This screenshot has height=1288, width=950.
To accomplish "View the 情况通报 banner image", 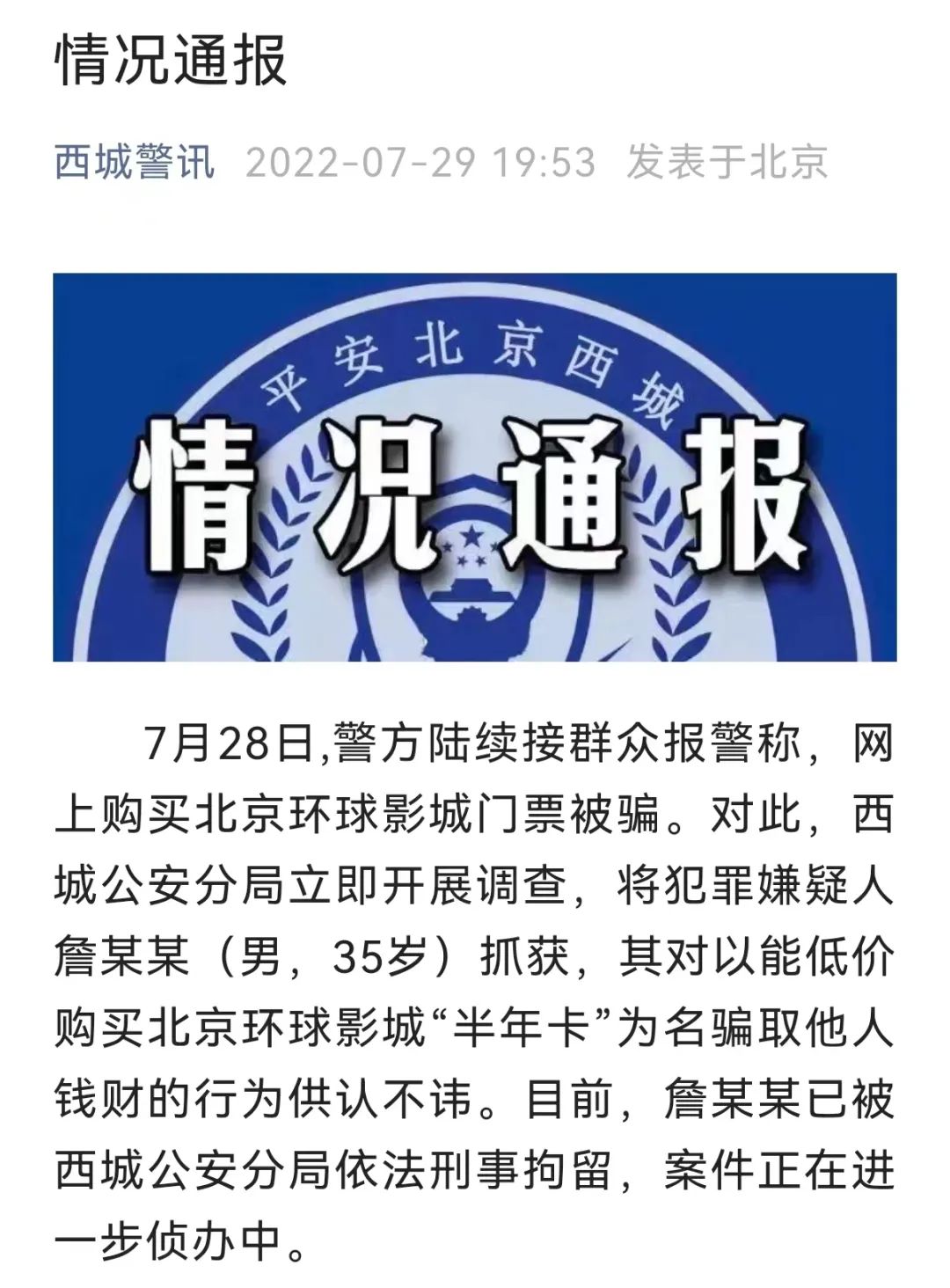I will pos(474,467).
